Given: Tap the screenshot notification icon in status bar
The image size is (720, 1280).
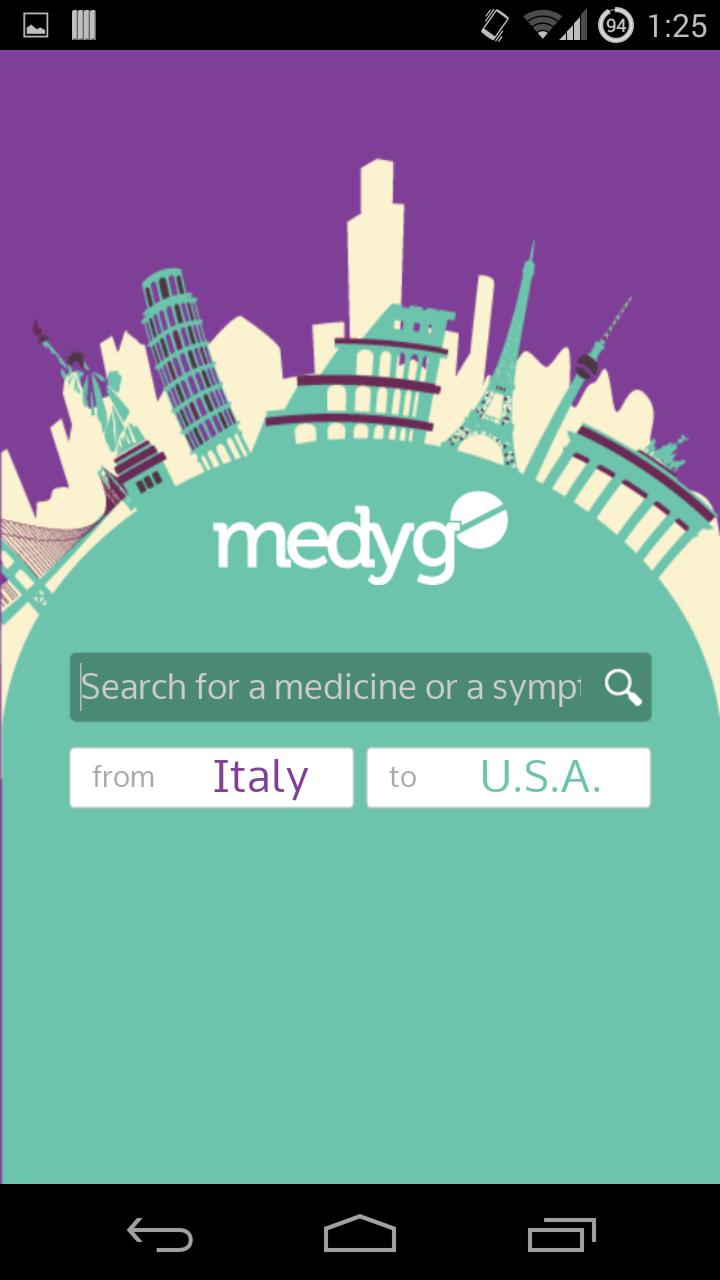Looking at the screenshot, I should 37,24.
